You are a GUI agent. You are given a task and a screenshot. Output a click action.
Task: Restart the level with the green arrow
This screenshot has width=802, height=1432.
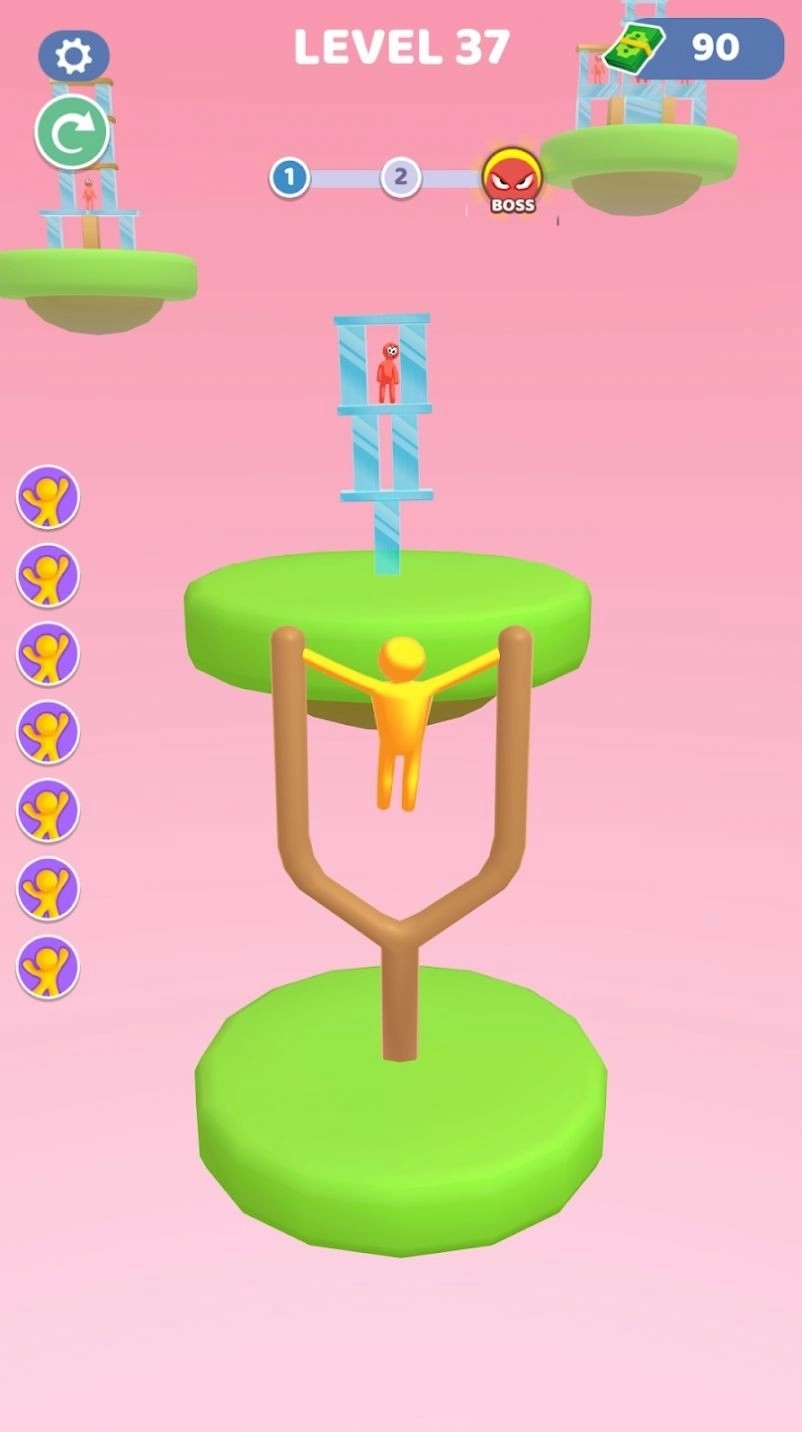point(72,132)
